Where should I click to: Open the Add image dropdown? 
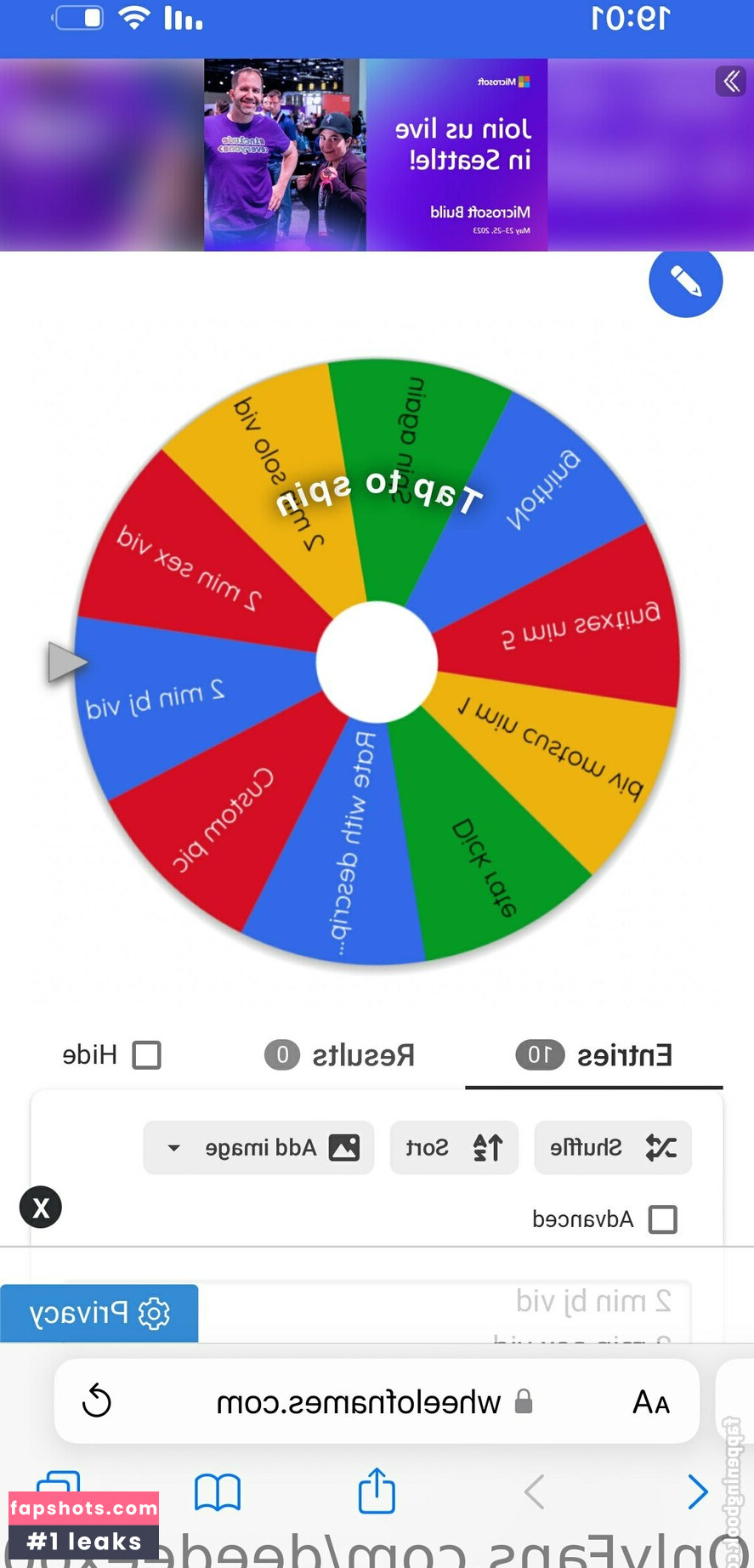click(258, 1148)
